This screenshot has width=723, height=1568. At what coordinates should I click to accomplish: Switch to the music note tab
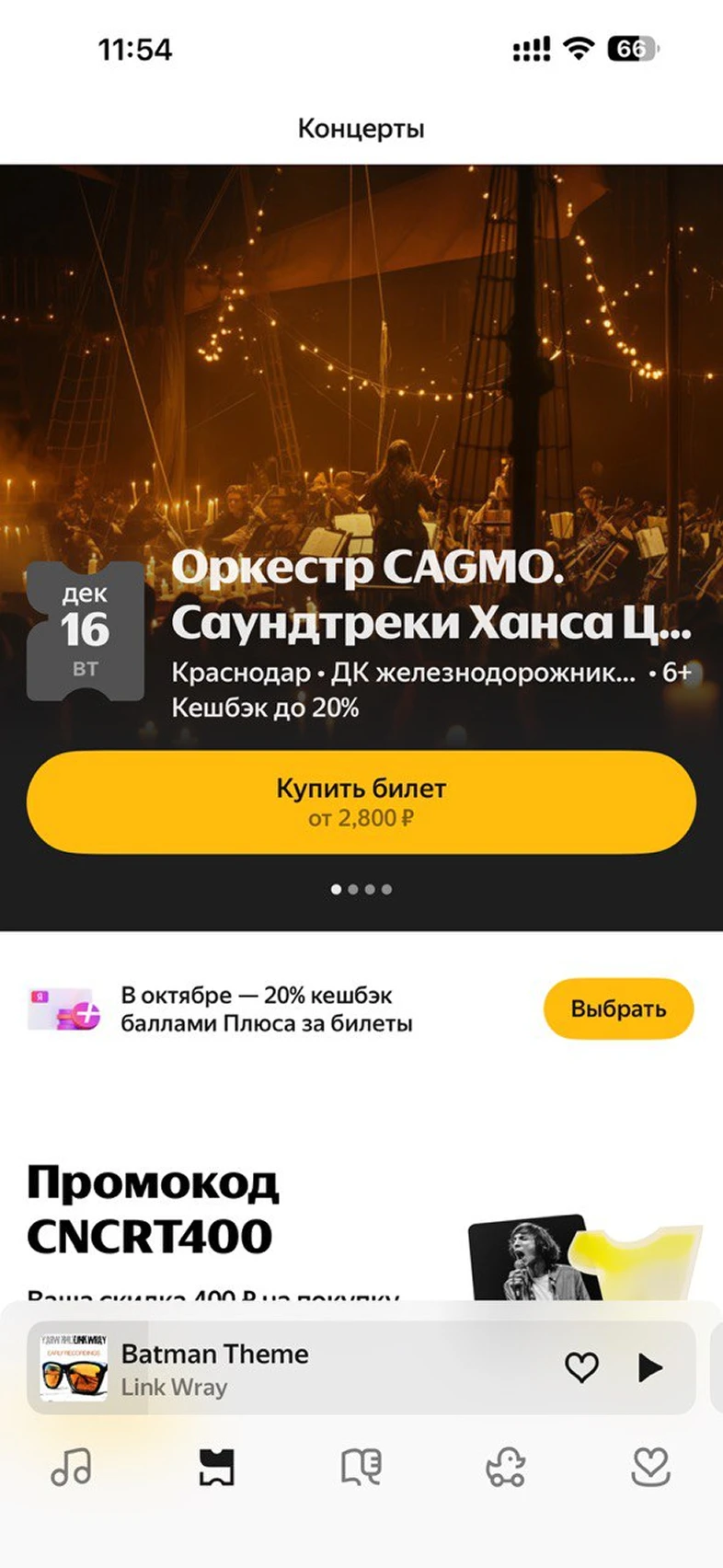tap(71, 1467)
